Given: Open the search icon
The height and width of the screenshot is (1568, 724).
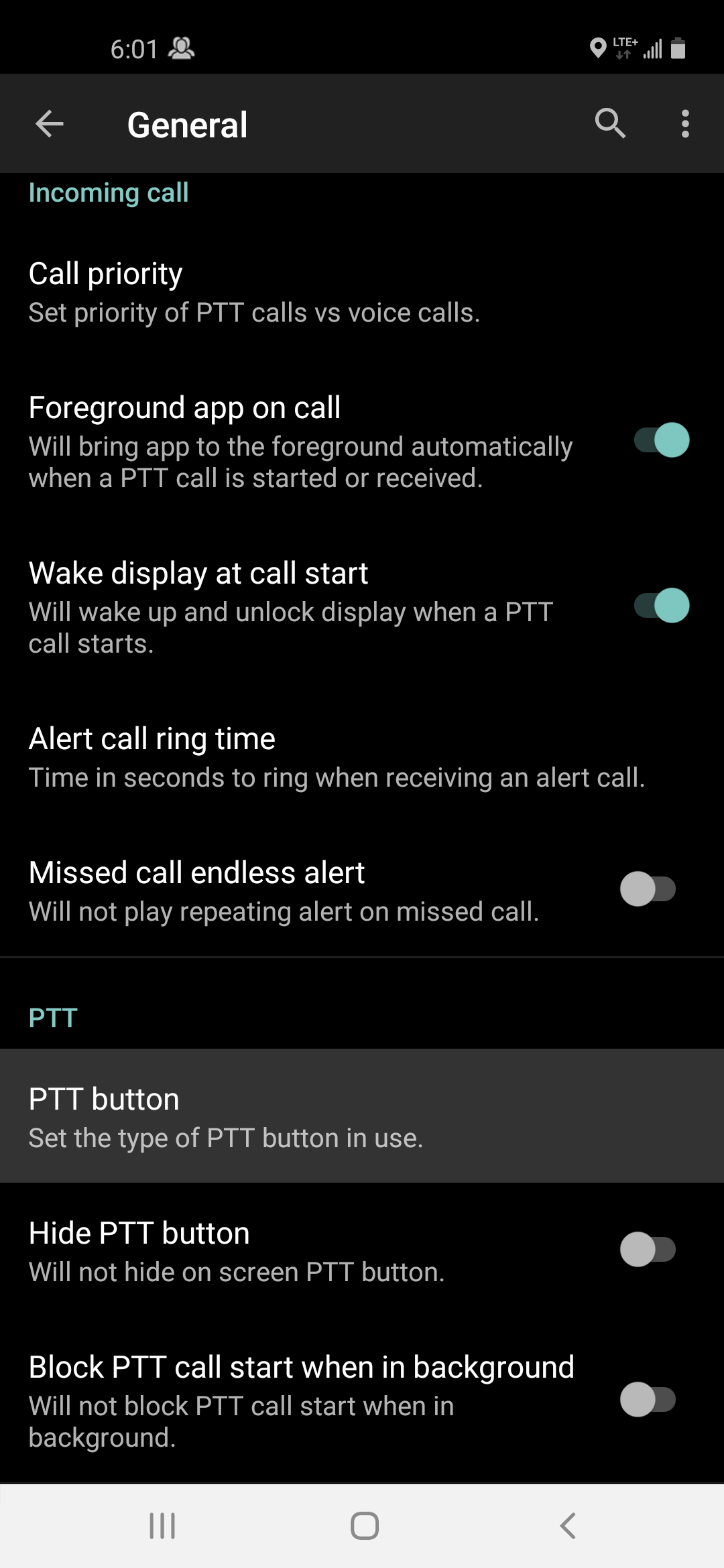Looking at the screenshot, I should pyautogui.click(x=610, y=124).
